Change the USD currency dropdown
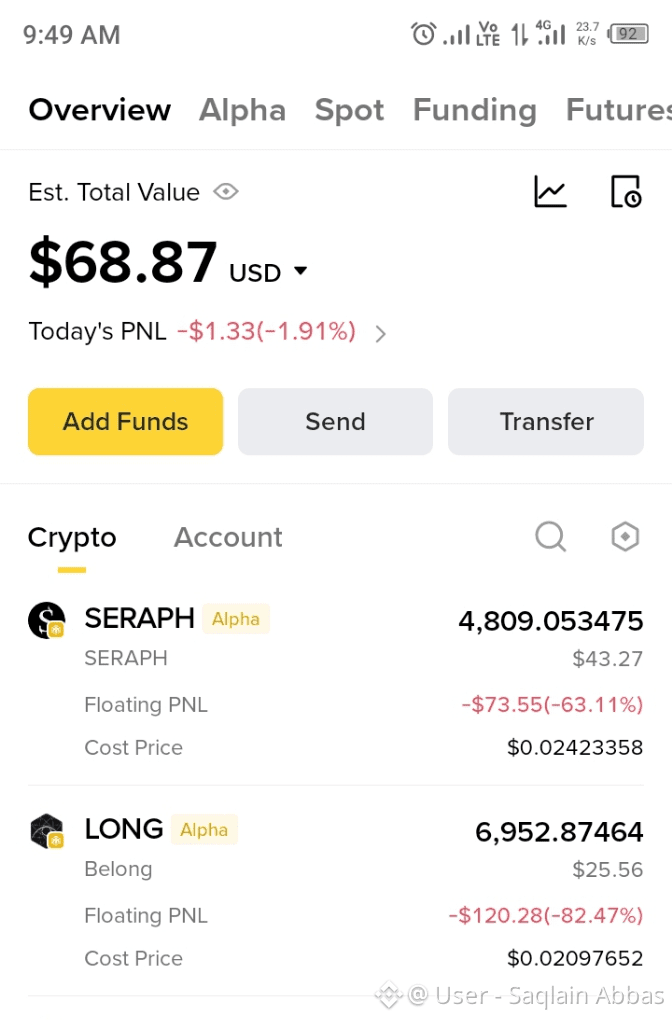 [x=269, y=272]
